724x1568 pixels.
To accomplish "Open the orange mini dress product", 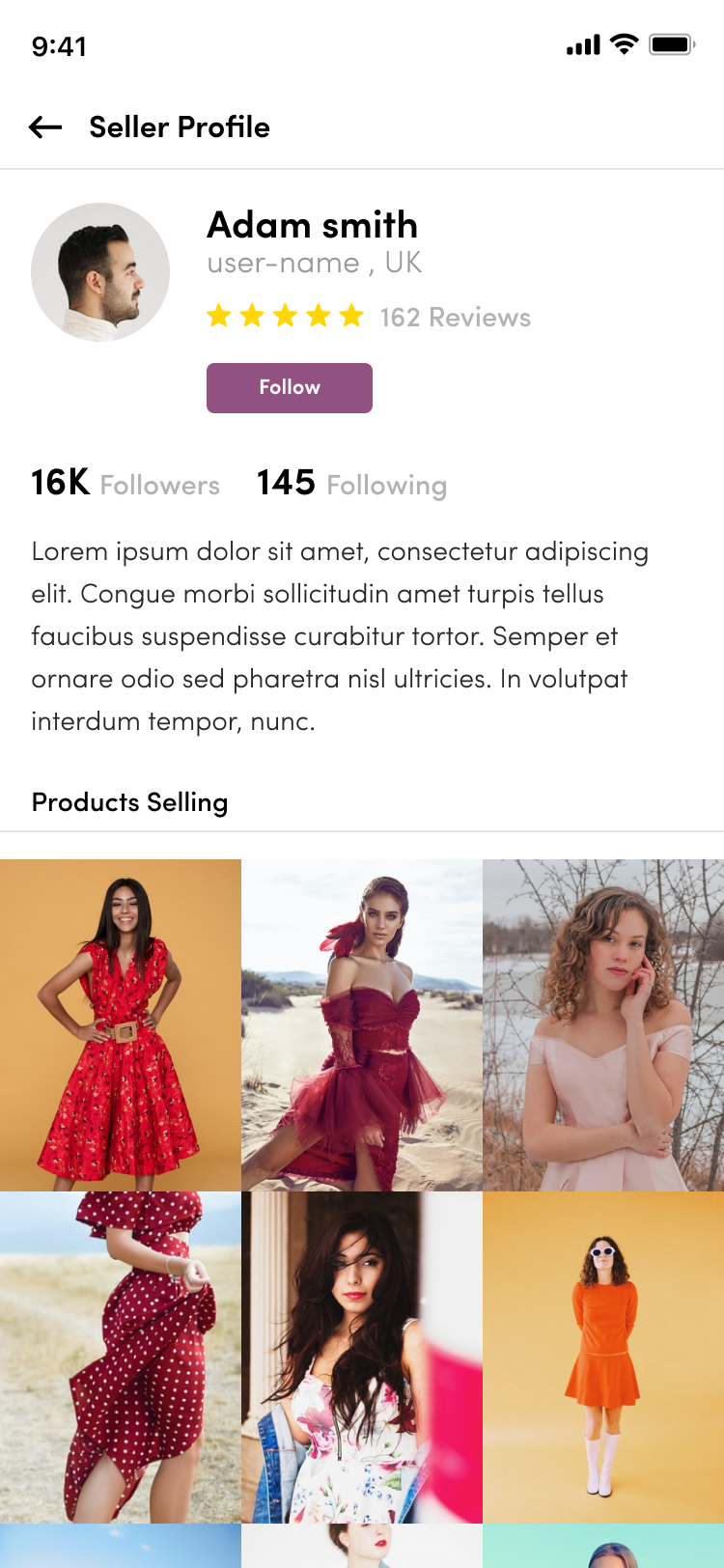I will click(603, 1357).
